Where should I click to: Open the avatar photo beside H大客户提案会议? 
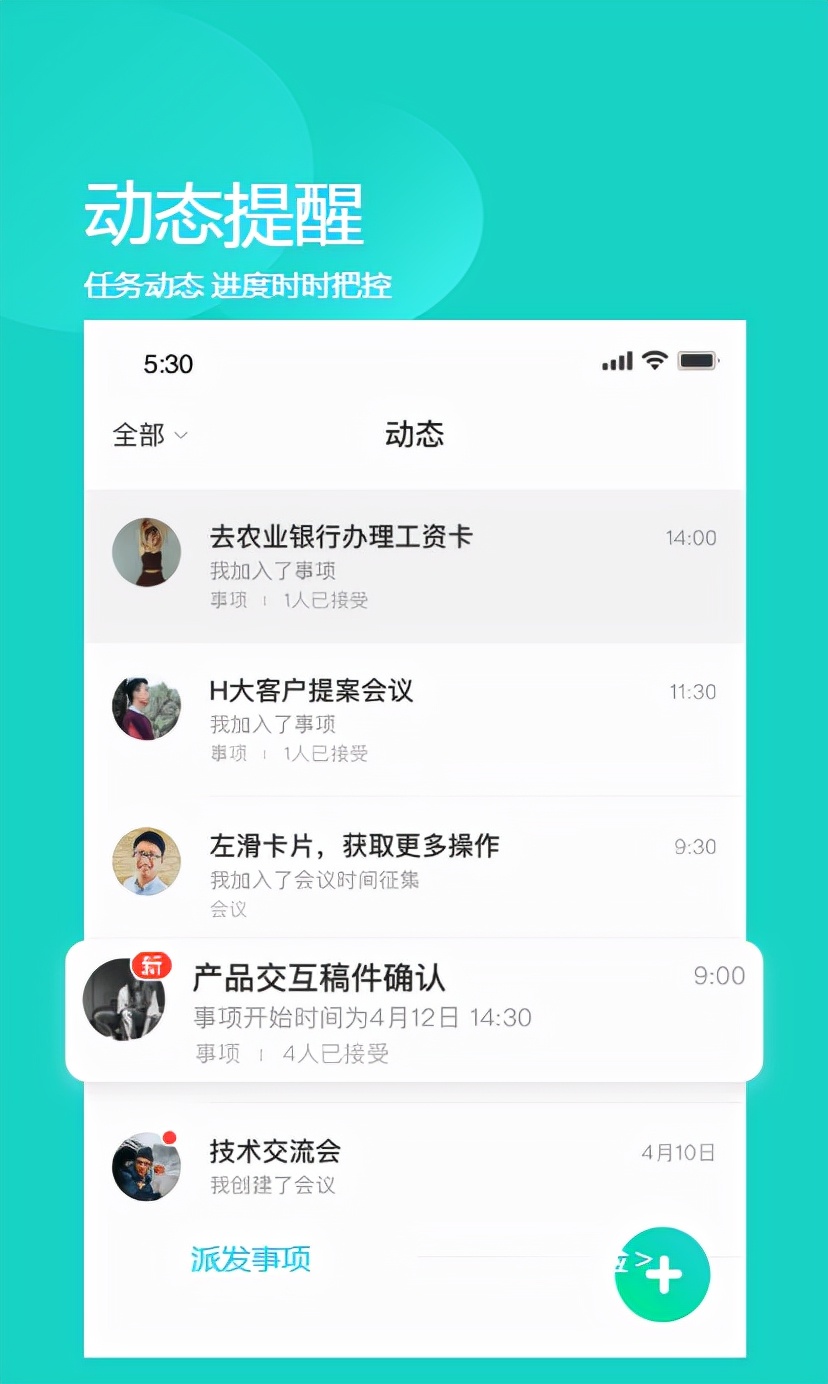(147, 706)
